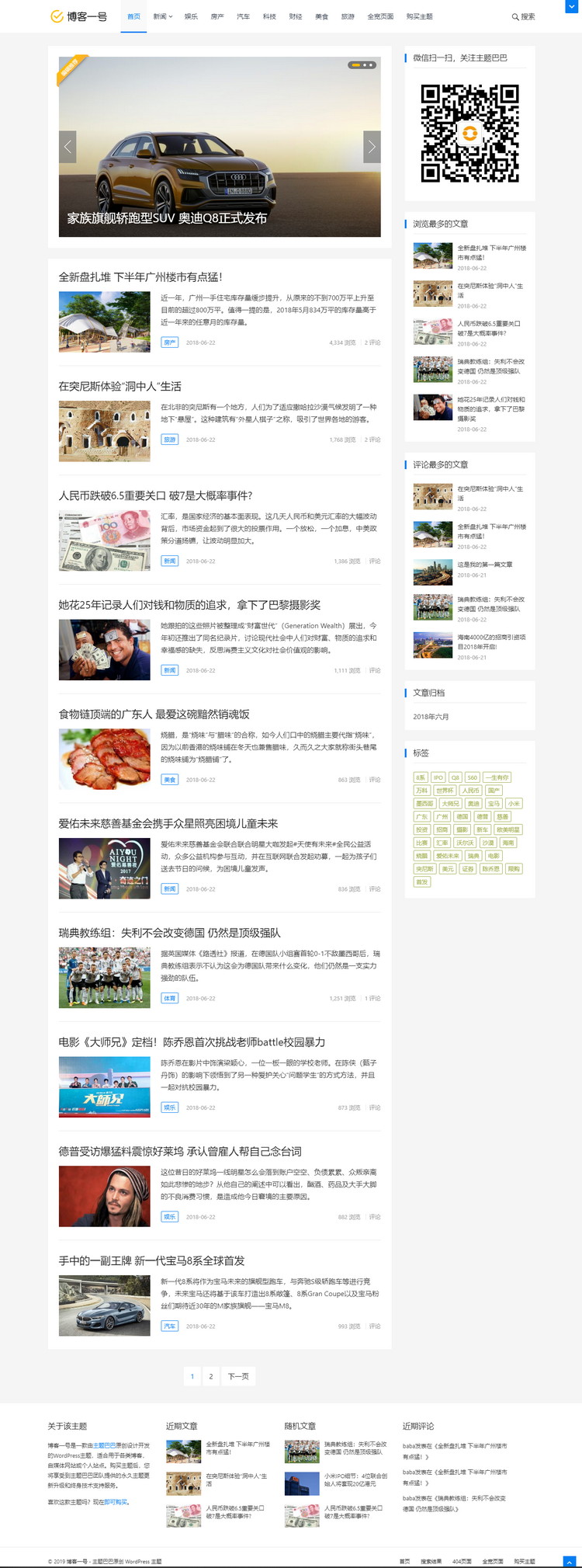Open the 购买主题 nav link

pos(419,16)
